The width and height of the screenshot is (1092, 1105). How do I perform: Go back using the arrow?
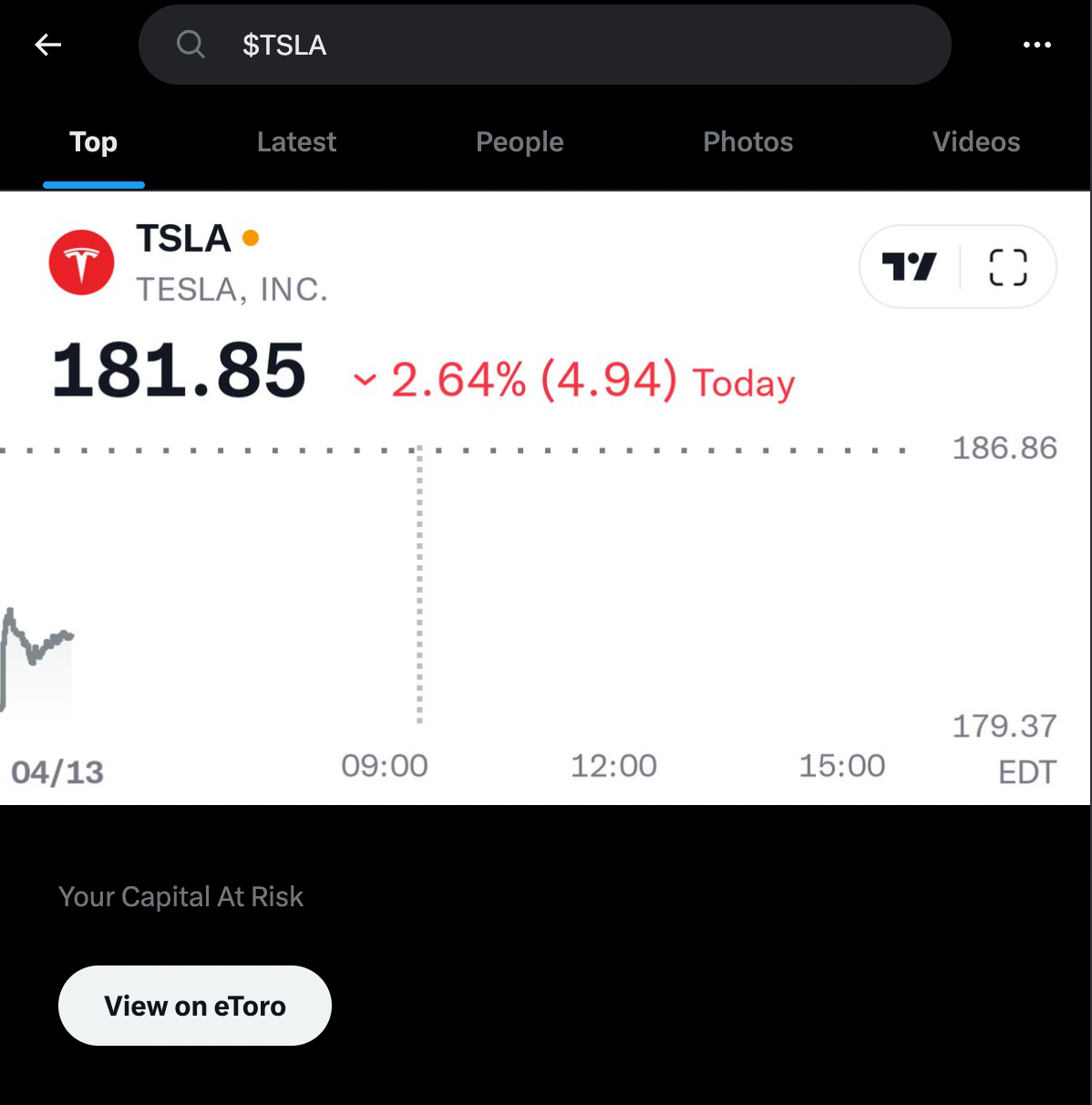coord(47,45)
